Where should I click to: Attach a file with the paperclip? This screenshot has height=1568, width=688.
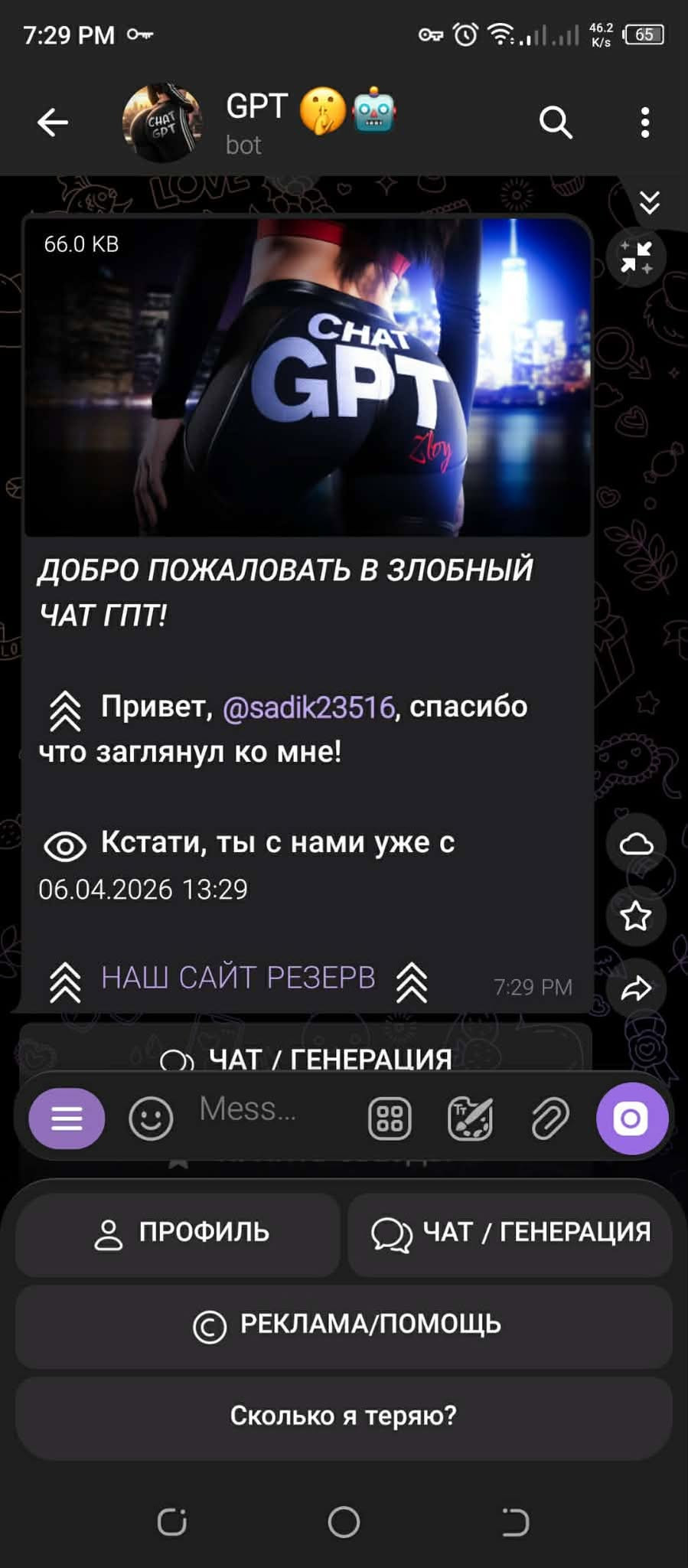[549, 1119]
